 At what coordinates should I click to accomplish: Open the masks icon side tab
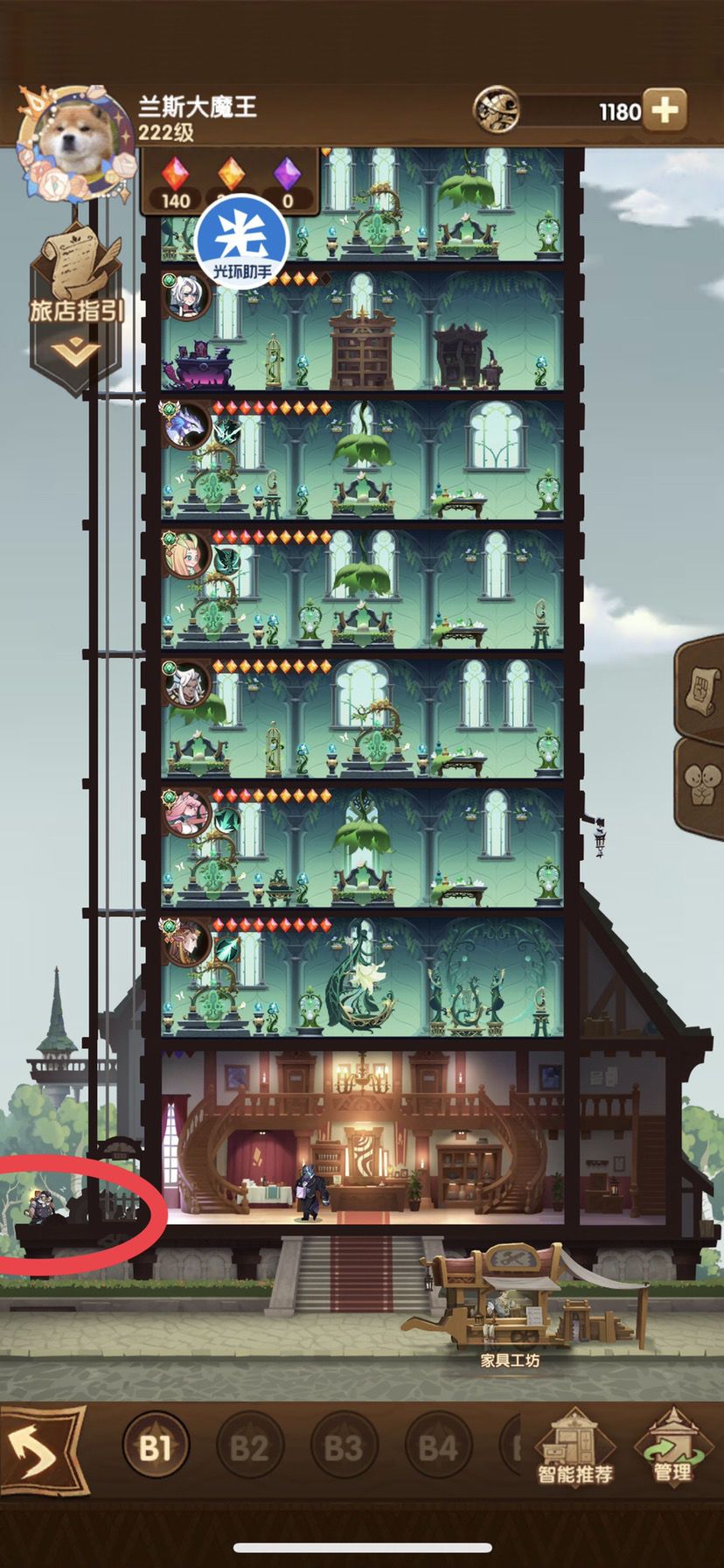701,785
